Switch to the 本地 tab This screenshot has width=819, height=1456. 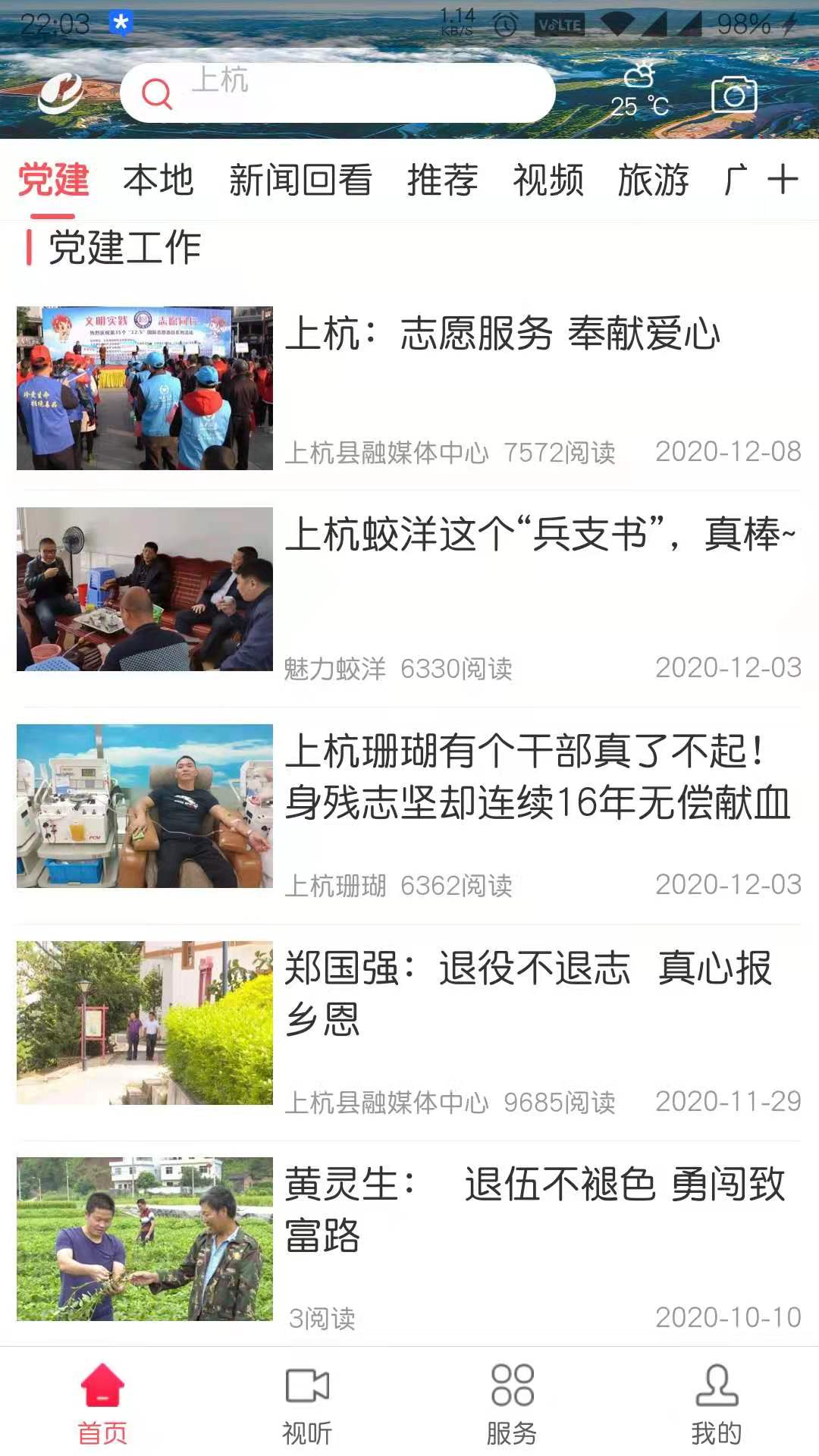(x=158, y=180)
